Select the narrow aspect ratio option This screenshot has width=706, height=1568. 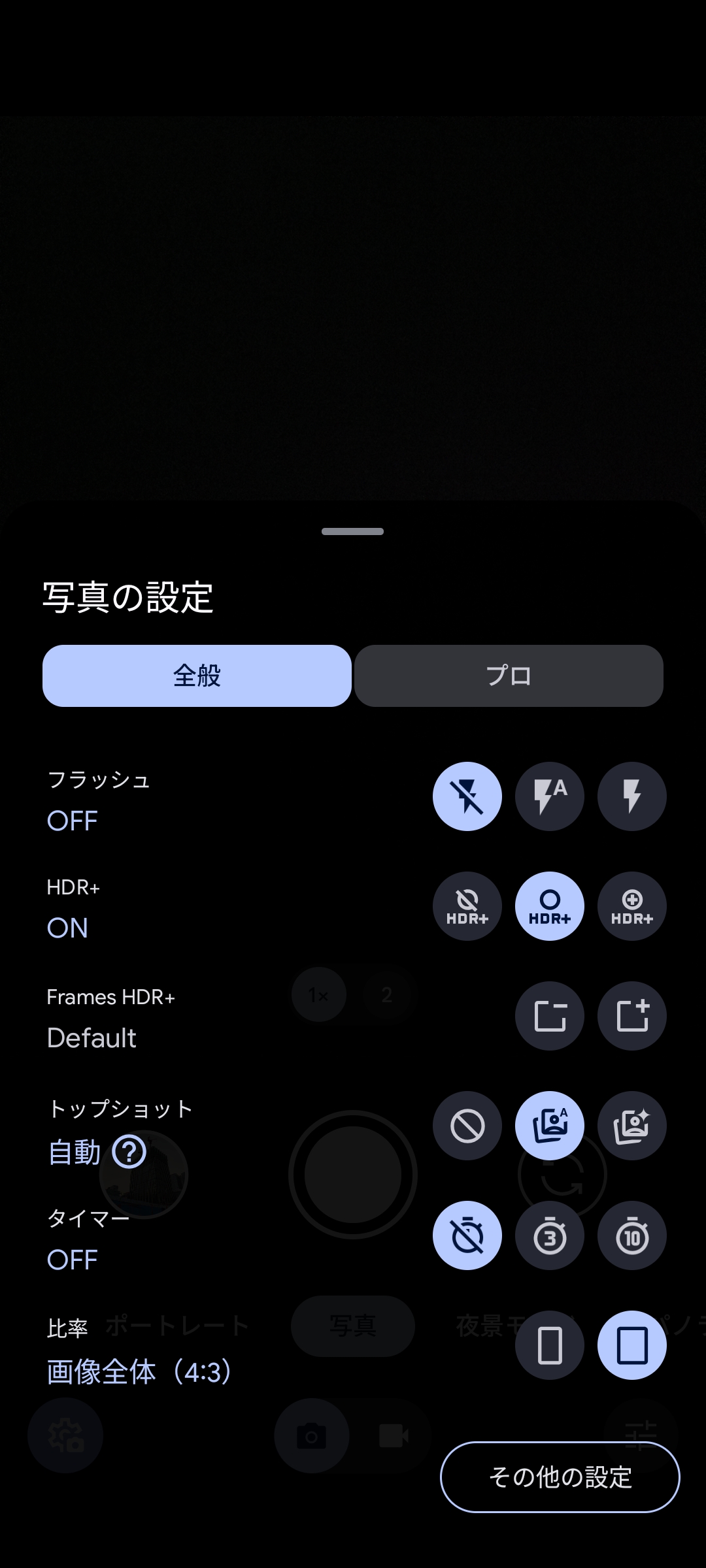549,1345
